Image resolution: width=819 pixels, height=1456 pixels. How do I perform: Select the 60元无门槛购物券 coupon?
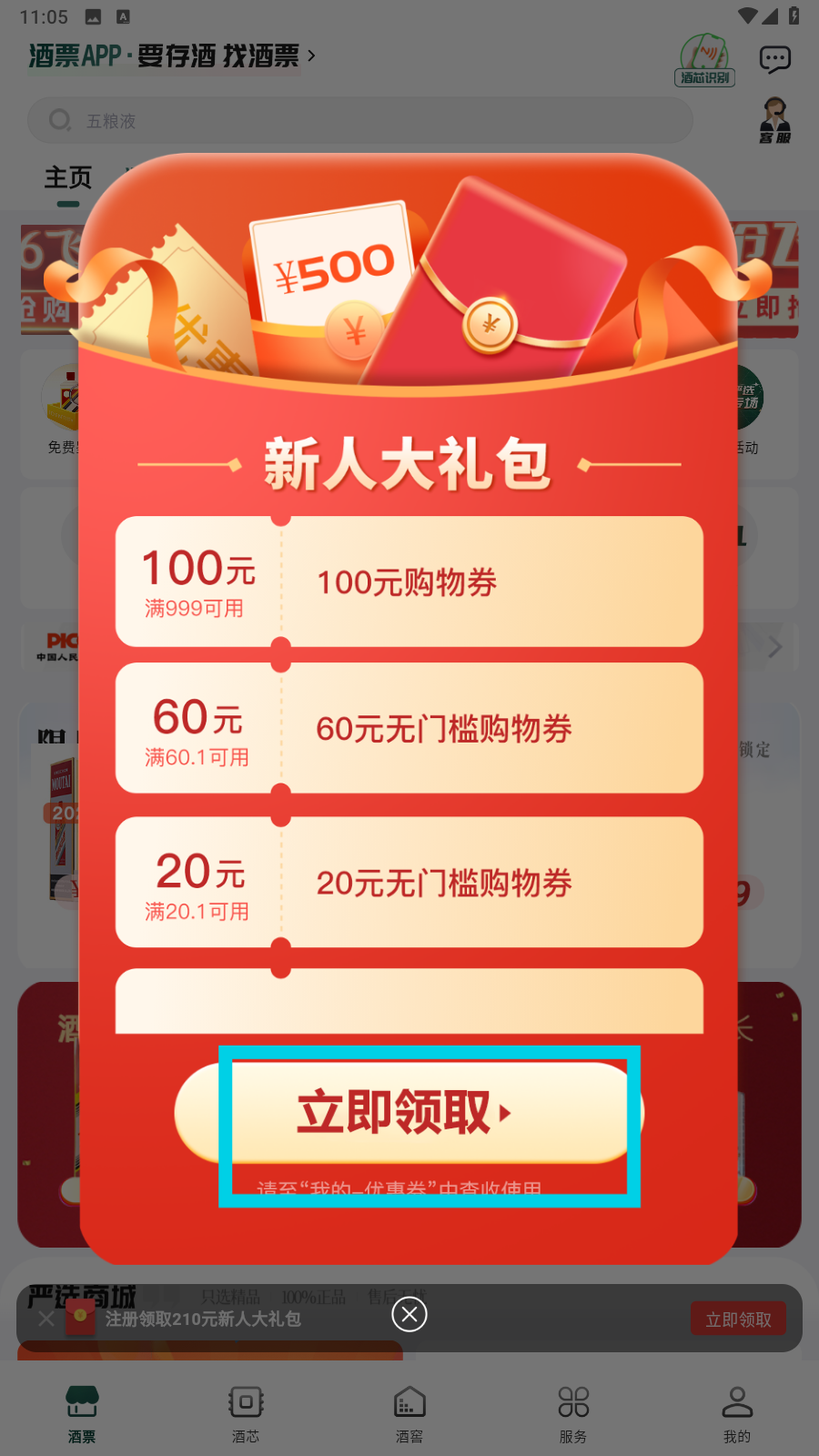(x=409, y=728)
